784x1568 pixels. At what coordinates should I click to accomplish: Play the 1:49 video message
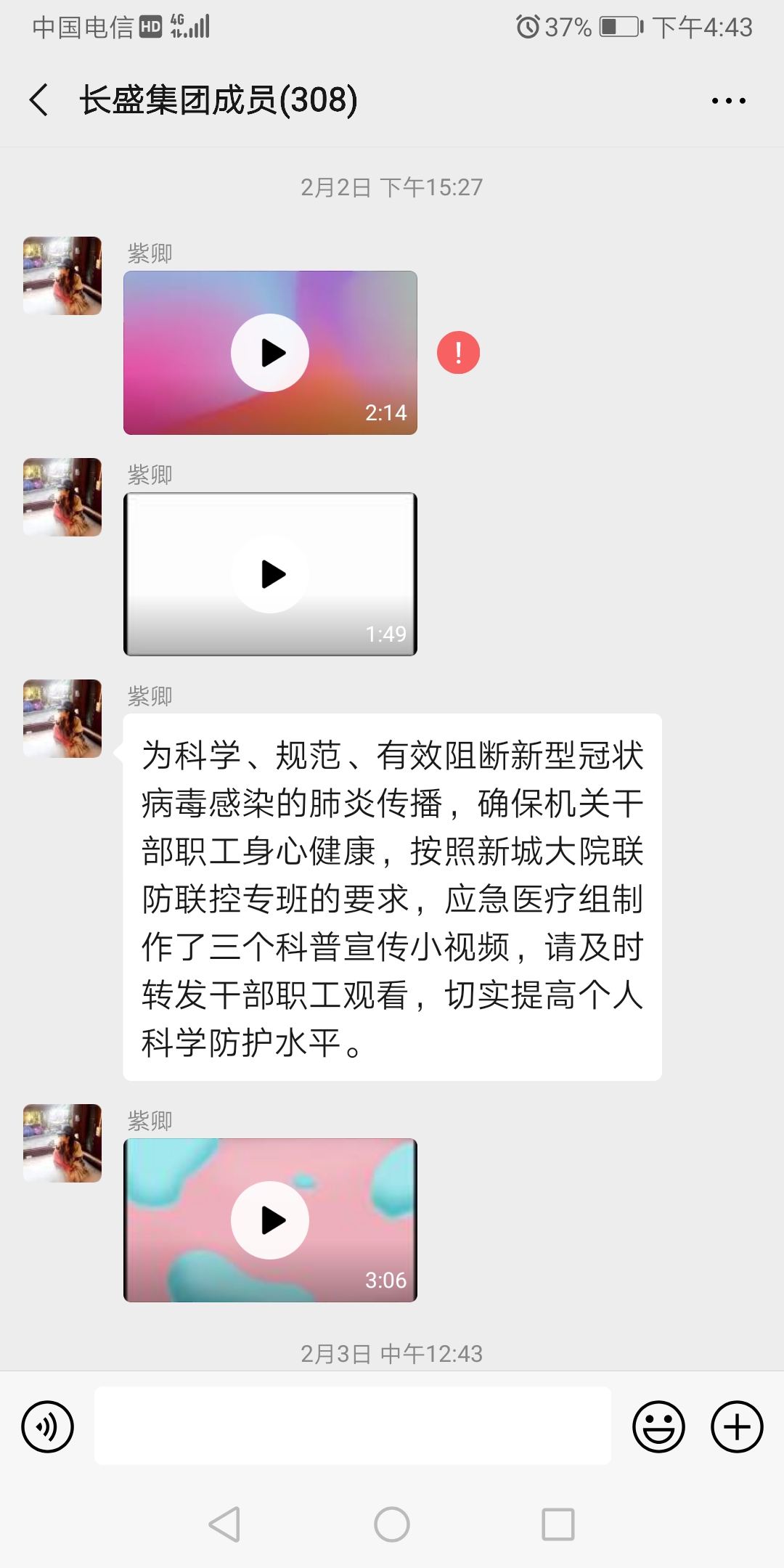coord(270,574)
